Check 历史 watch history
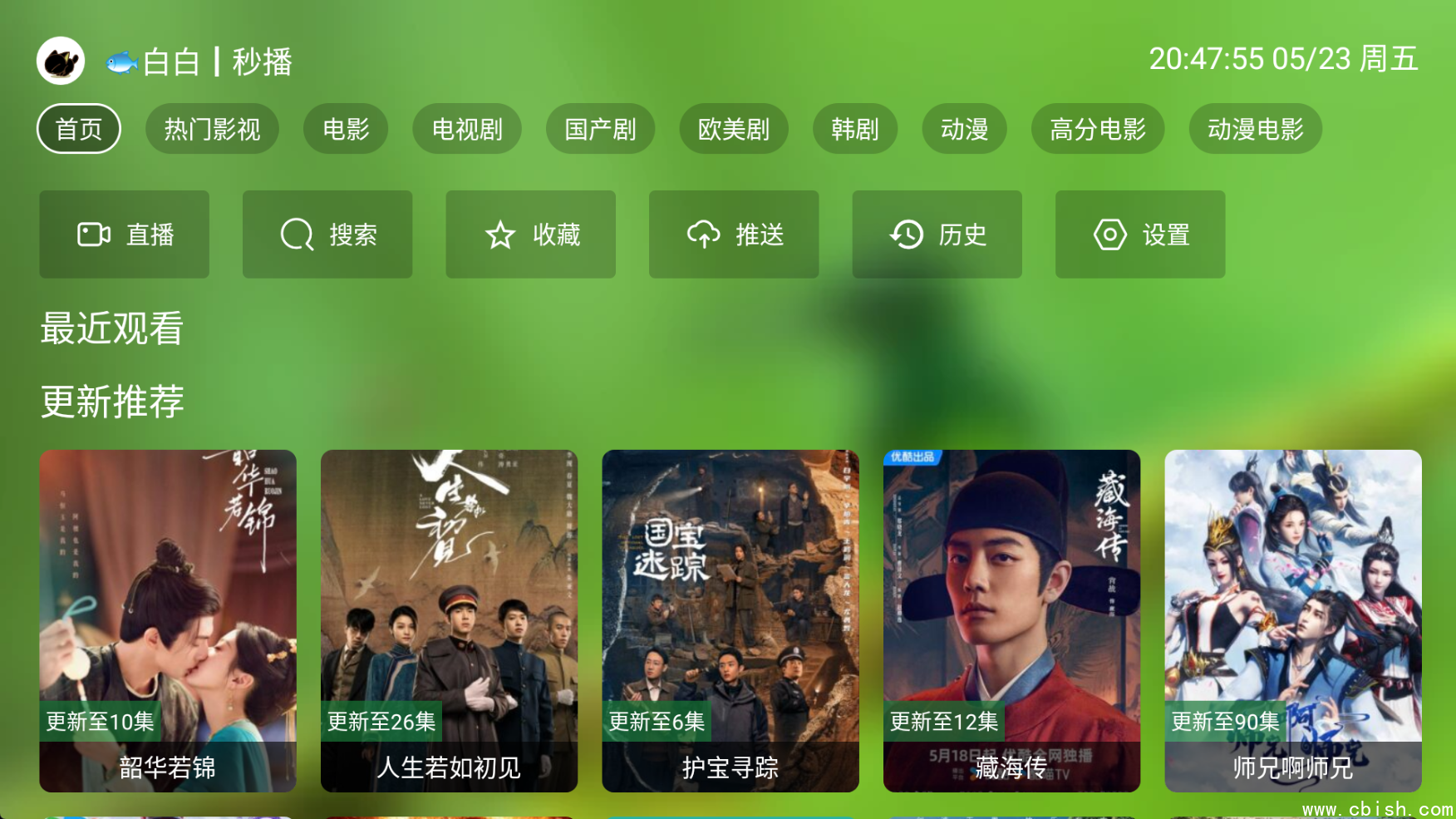 click(937, 234)
